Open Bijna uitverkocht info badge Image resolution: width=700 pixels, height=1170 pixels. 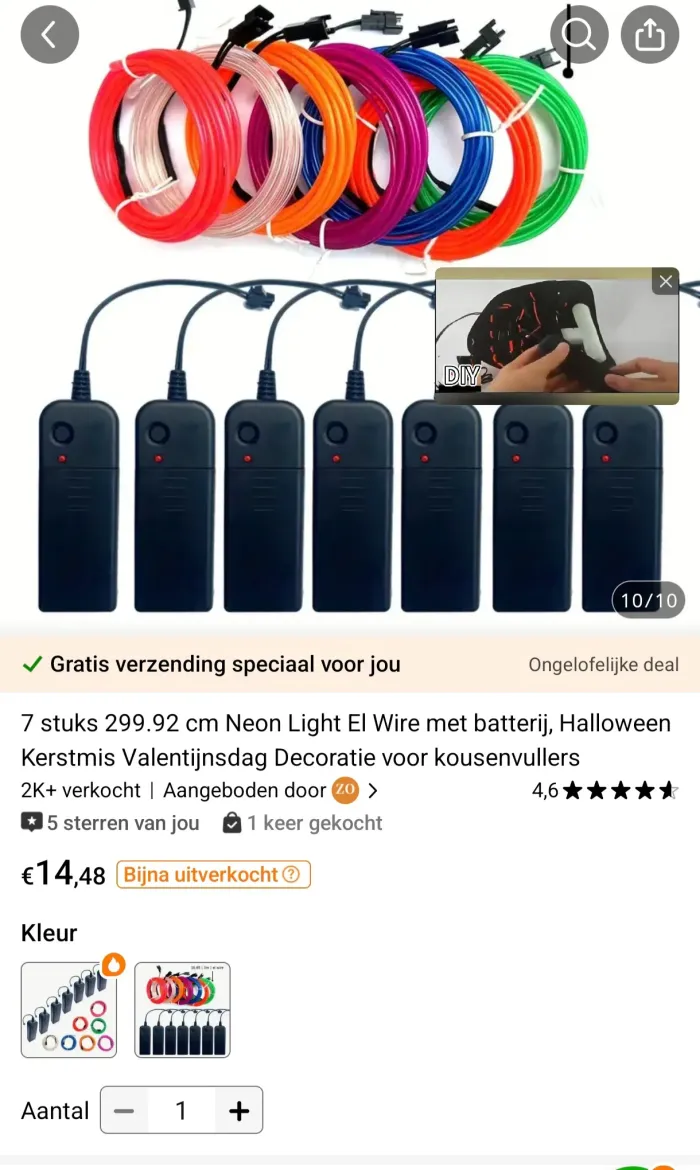point(213,874)
